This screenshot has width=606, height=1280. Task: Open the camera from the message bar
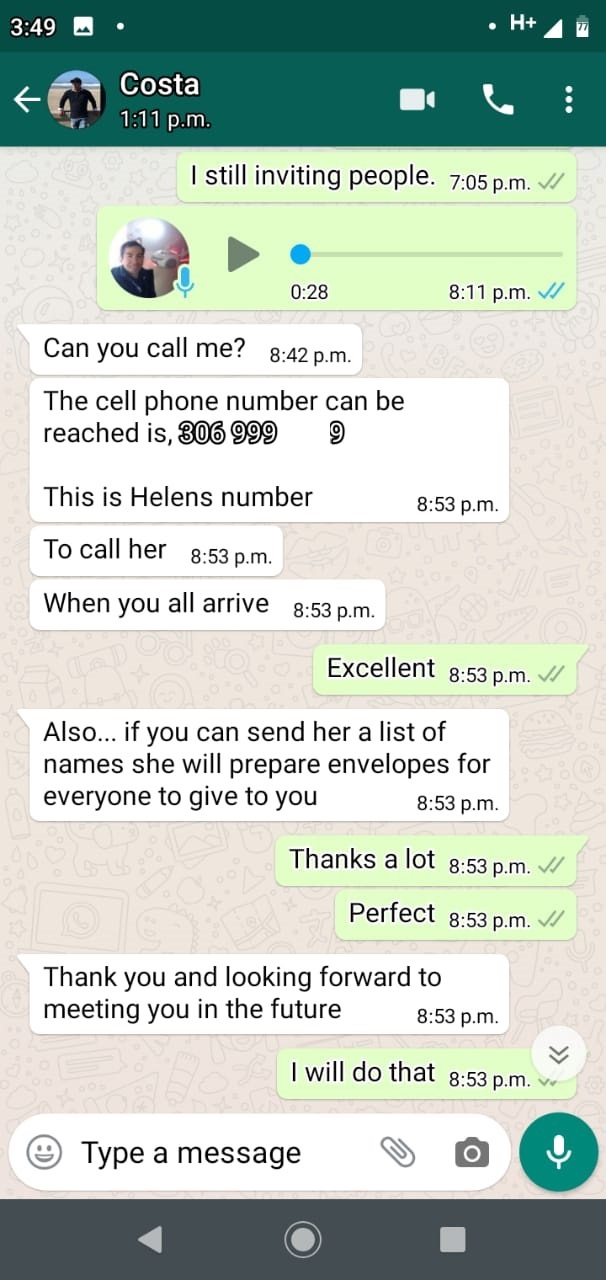click(471, 1153)
